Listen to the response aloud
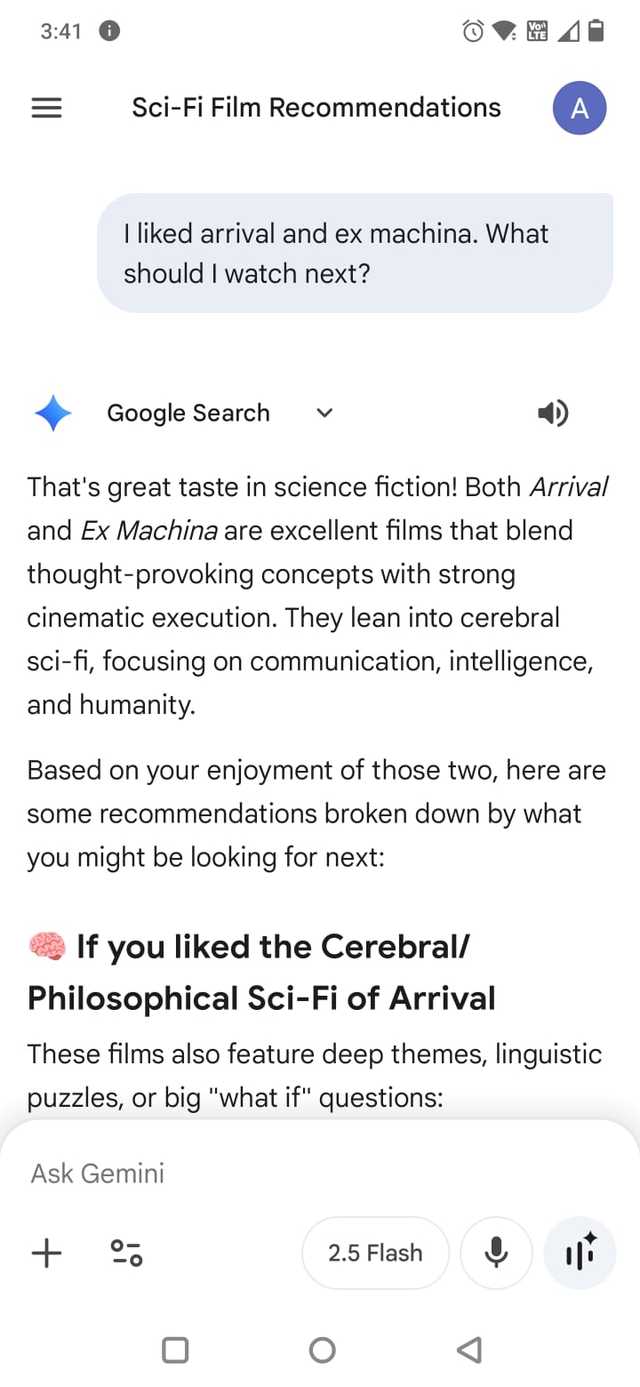This screenshot has width=640, height=1387. coord(553,412)
